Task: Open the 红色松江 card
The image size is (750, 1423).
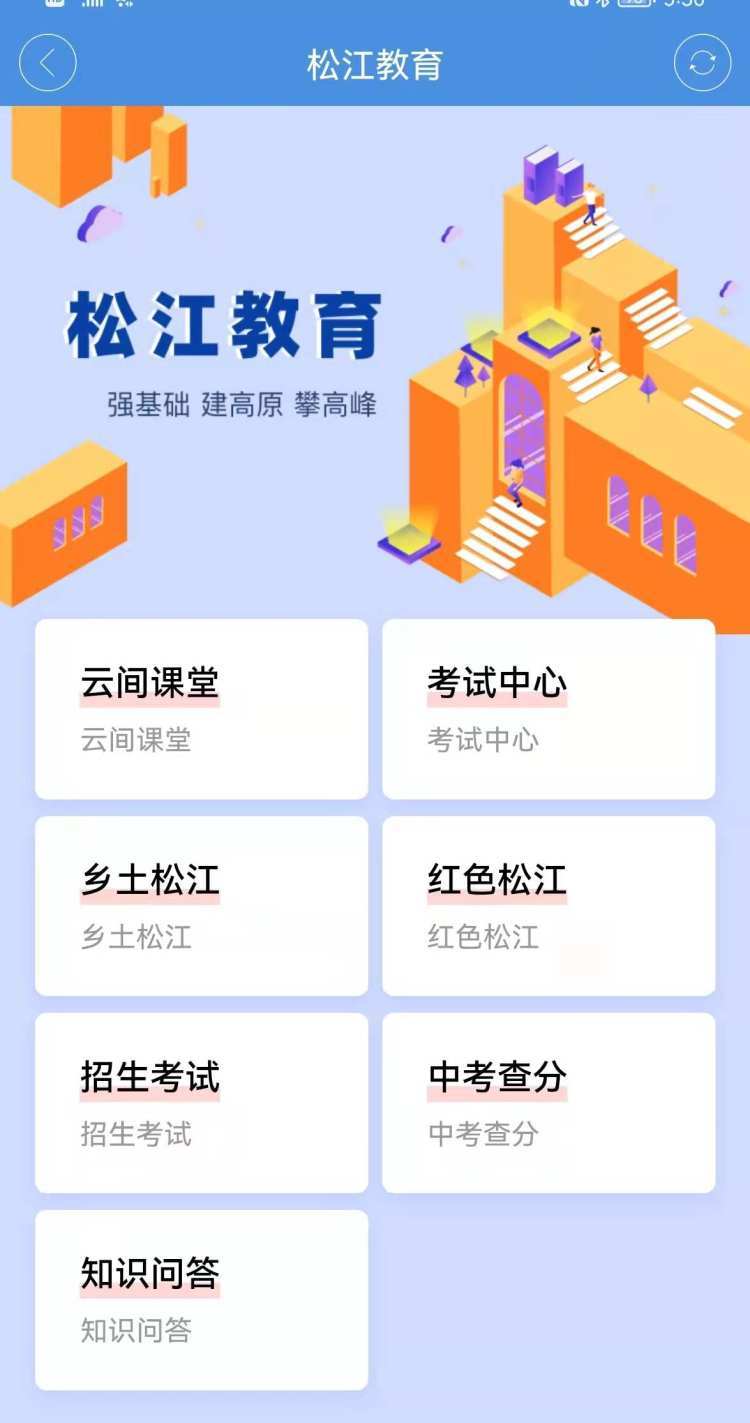Action: tap(548, 906)
